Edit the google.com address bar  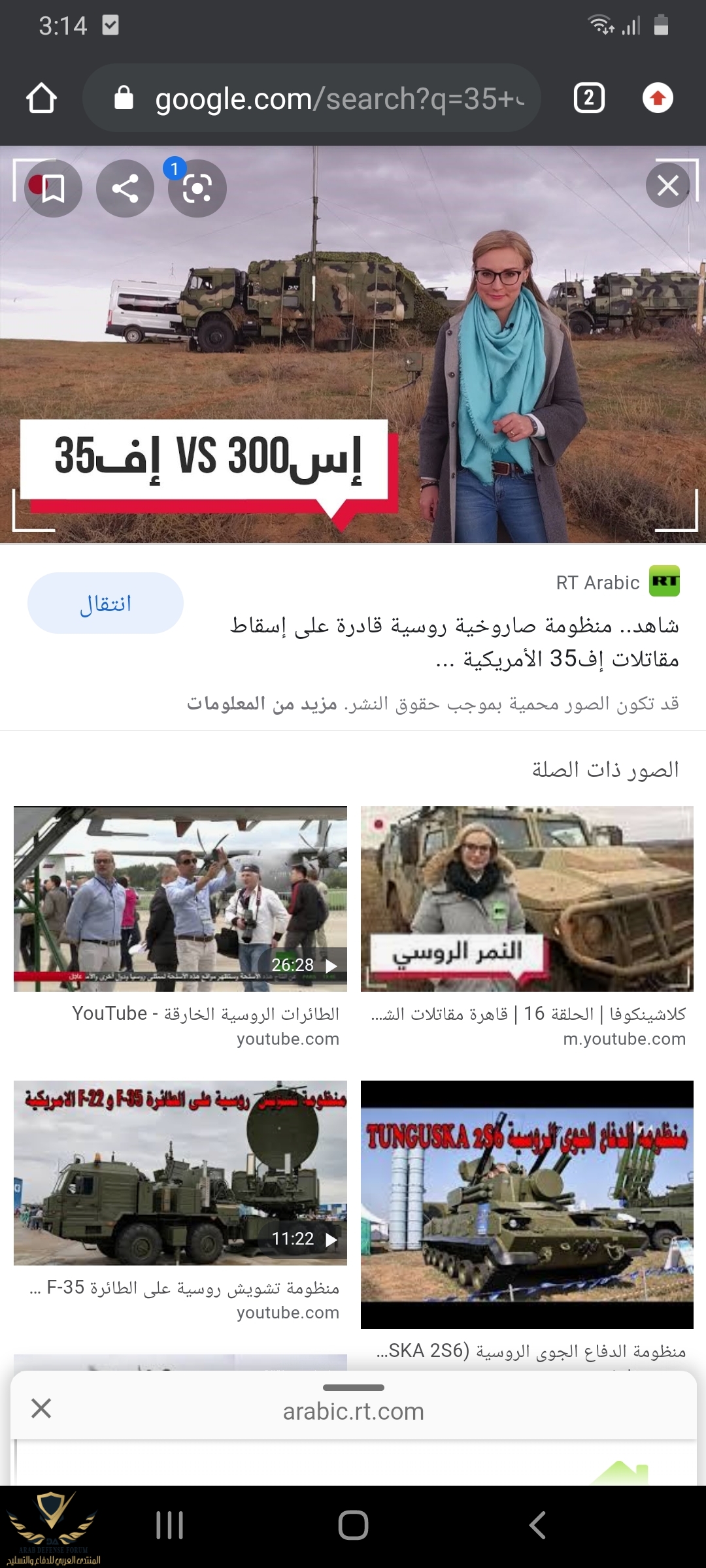click(327, 99)
